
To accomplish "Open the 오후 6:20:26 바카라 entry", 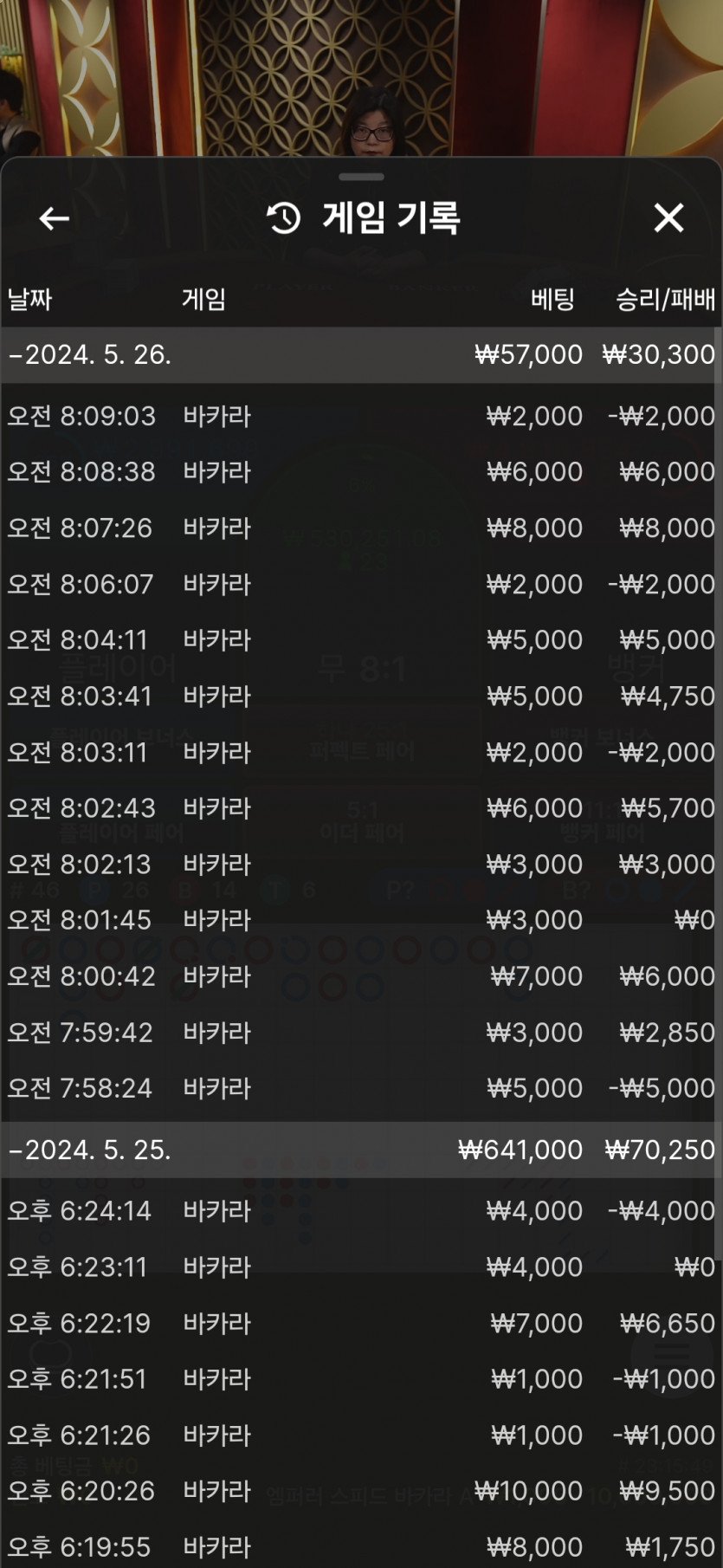I will coord(360,1492).
